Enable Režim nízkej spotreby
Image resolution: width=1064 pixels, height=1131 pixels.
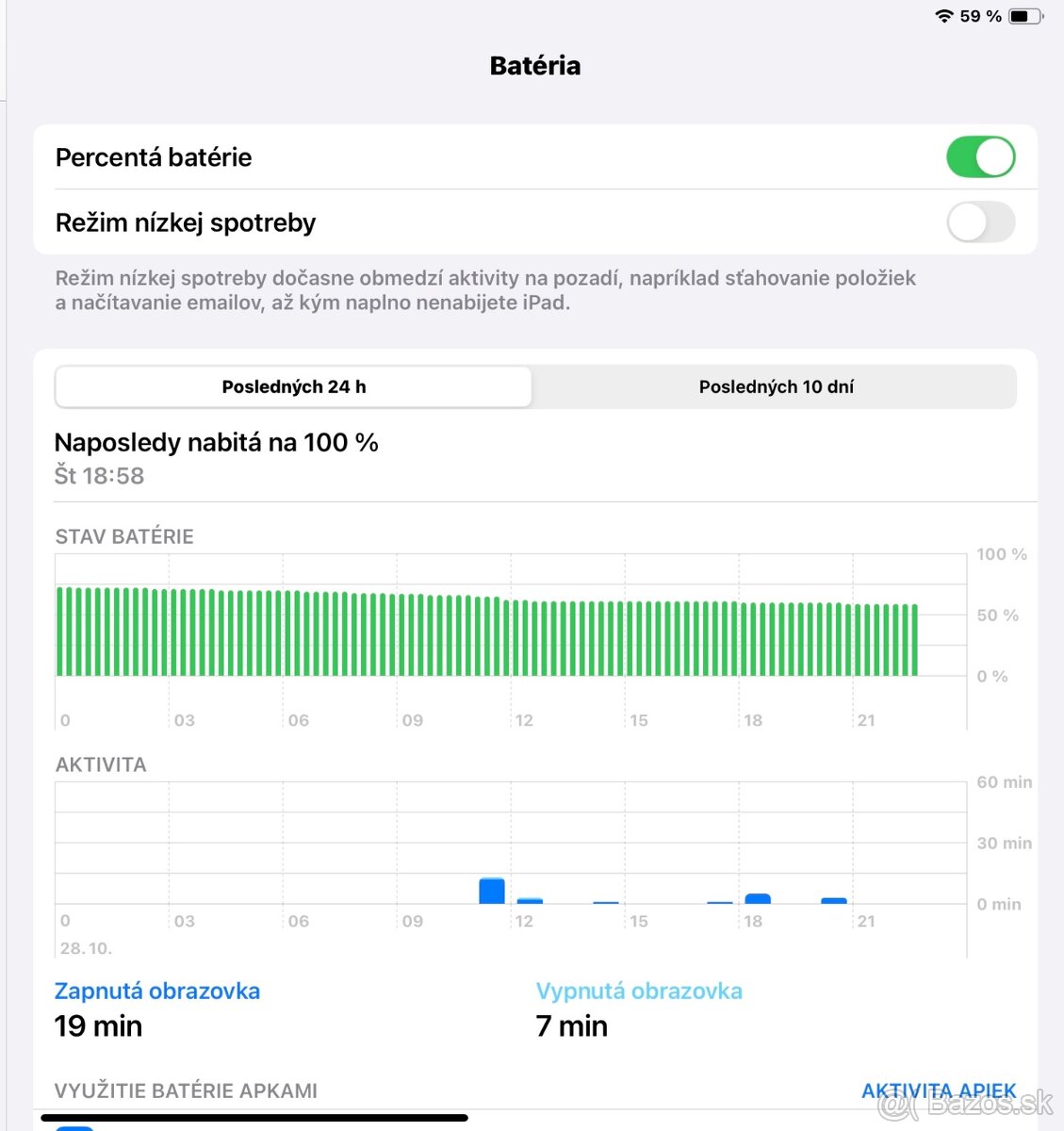[980, 223]
